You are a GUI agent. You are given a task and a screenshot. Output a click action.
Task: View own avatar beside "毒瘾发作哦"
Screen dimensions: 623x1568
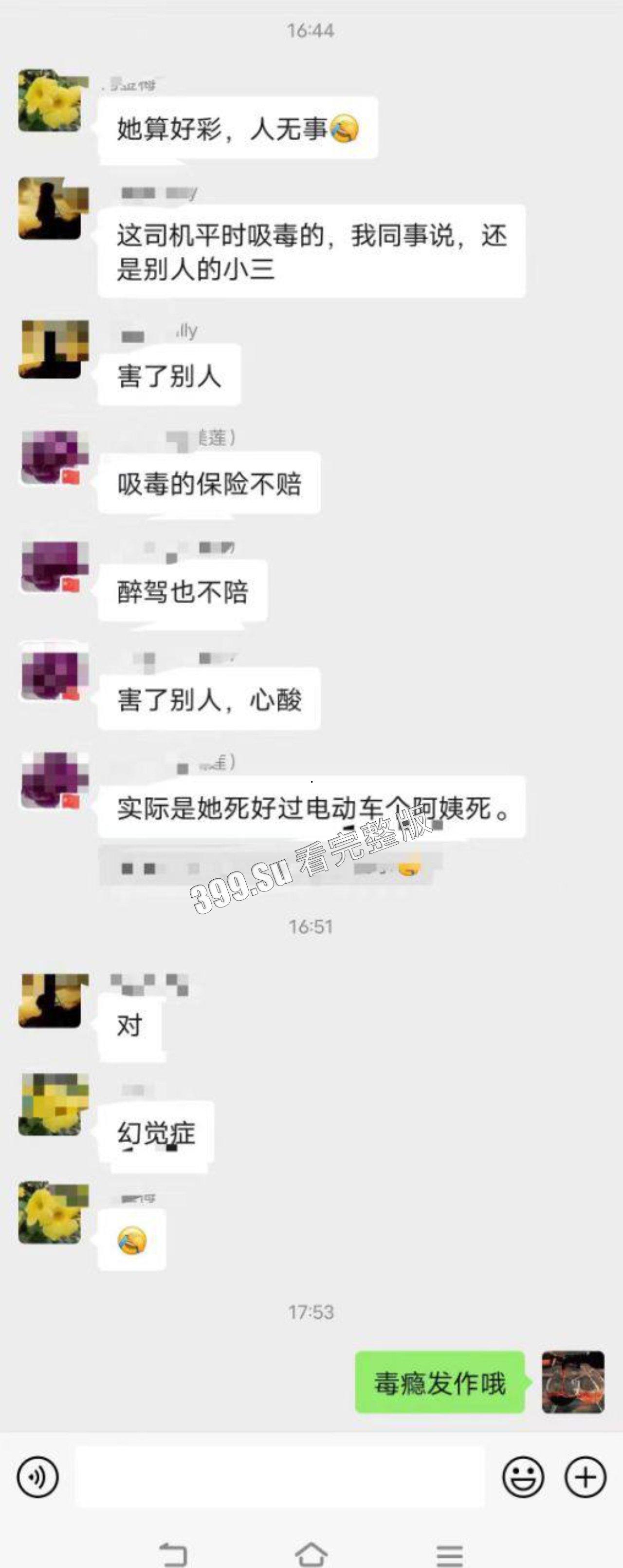(x=573, y=1382)
